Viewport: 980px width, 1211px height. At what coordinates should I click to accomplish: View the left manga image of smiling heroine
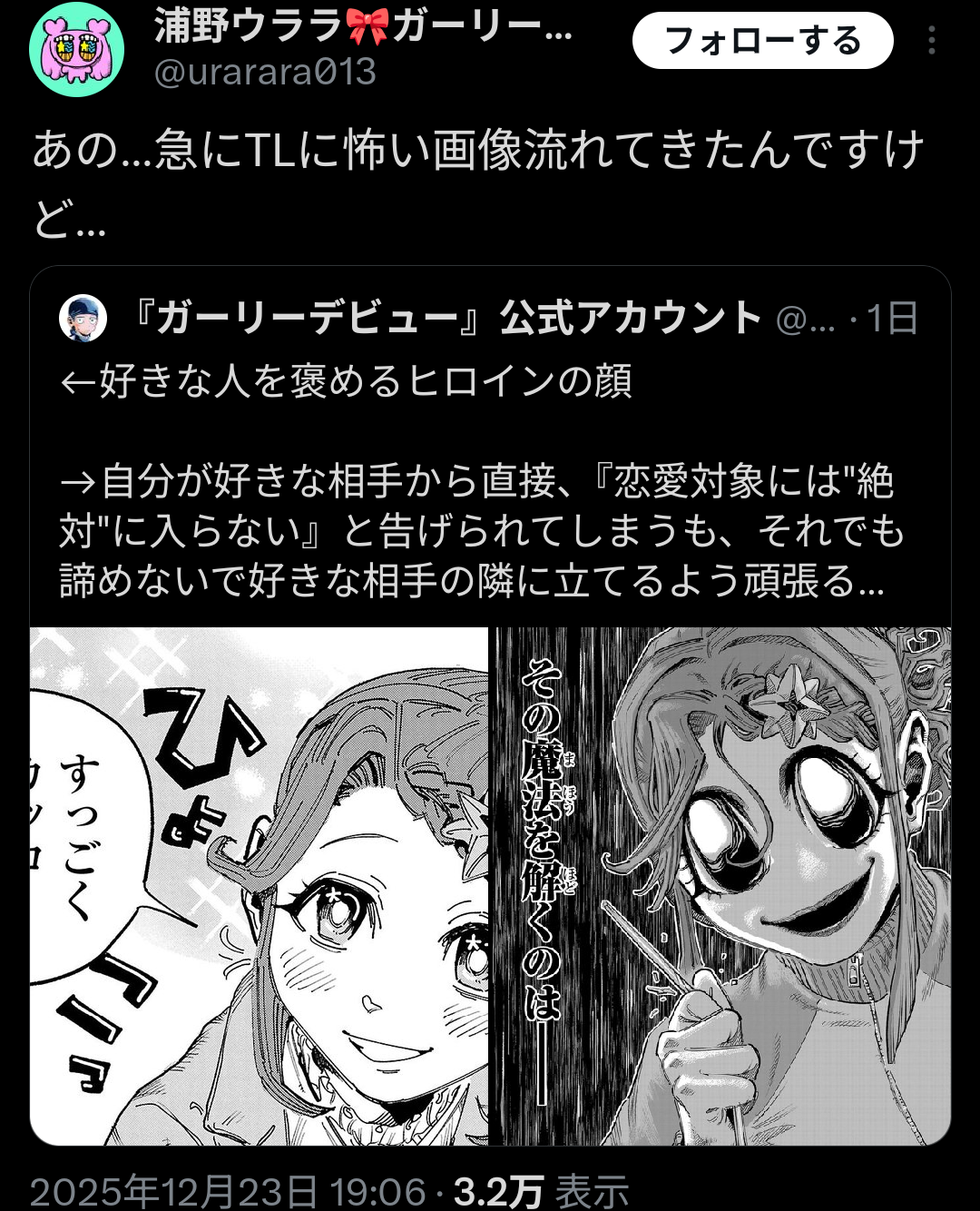(260, 885)
